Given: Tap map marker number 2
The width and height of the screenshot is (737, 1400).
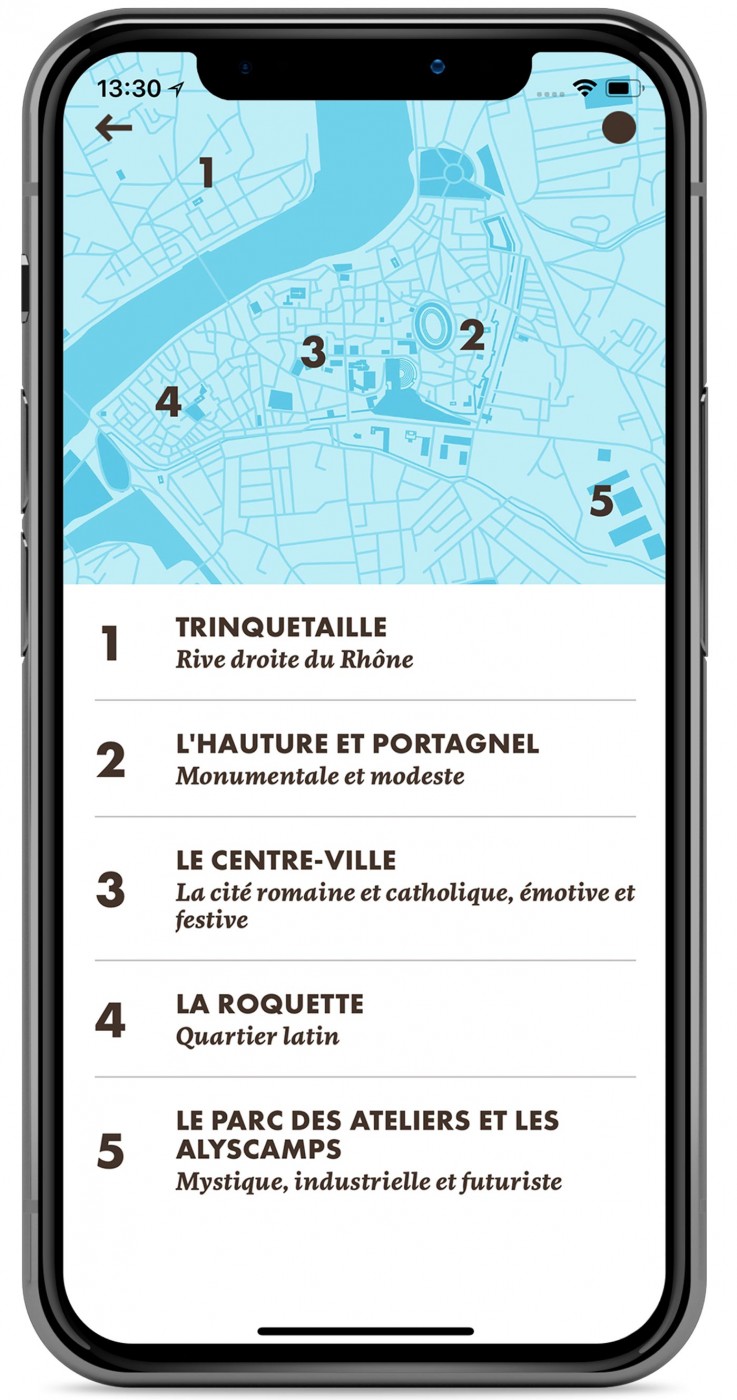Looking at the screenshot, I should click(472, 335).
